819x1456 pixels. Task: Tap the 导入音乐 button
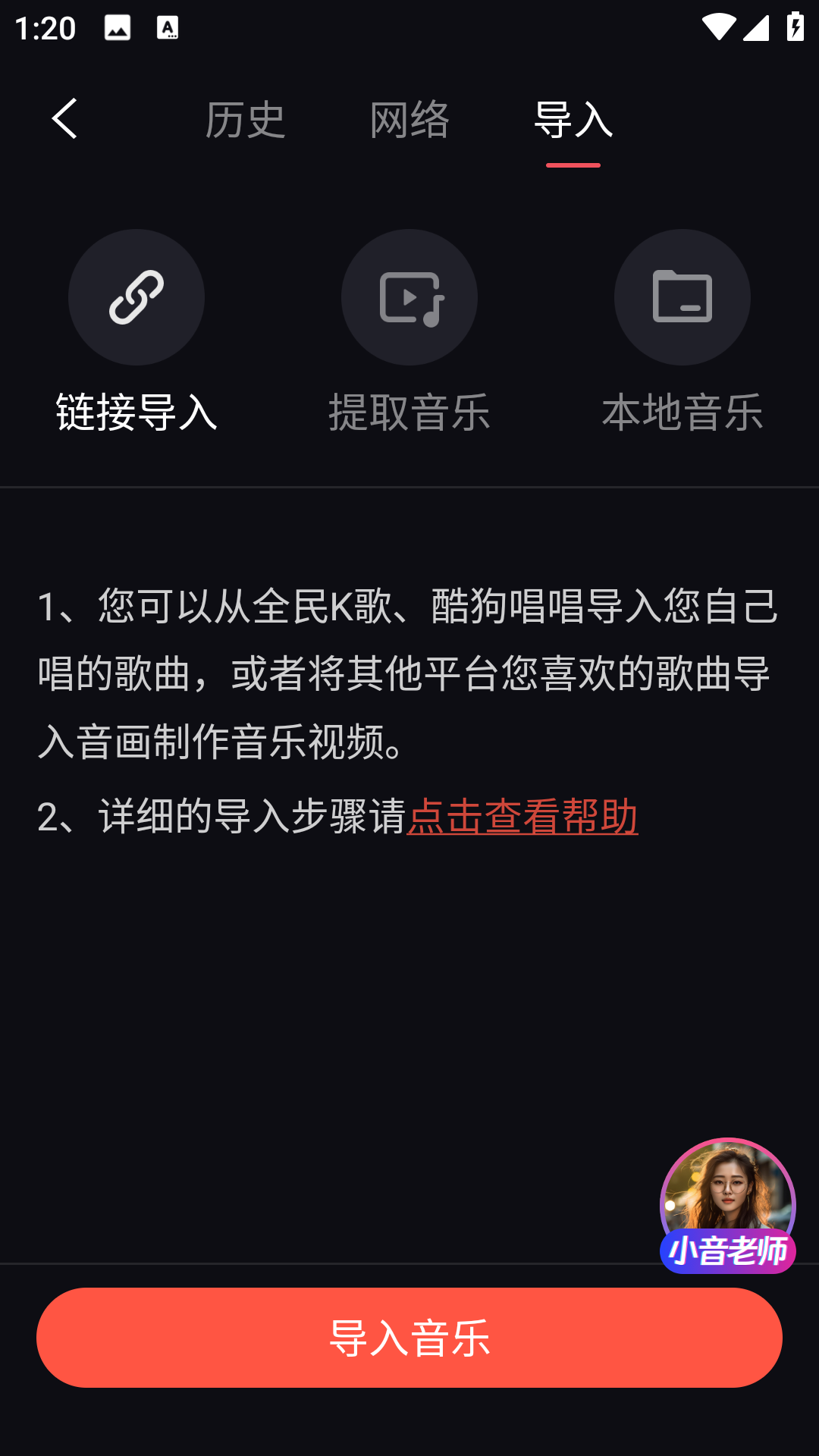(409, 1338)
